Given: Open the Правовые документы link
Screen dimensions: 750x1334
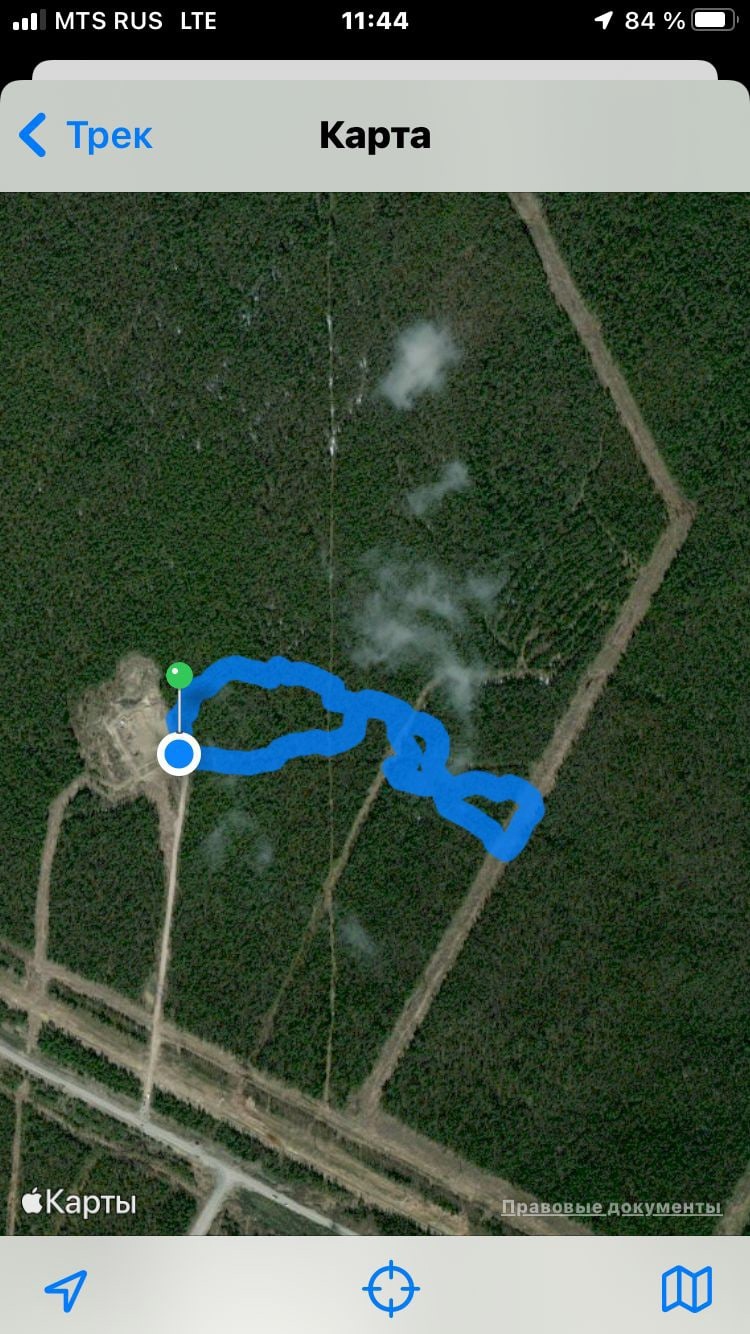Looking at the screenshot, I should tap(611, 1207).
